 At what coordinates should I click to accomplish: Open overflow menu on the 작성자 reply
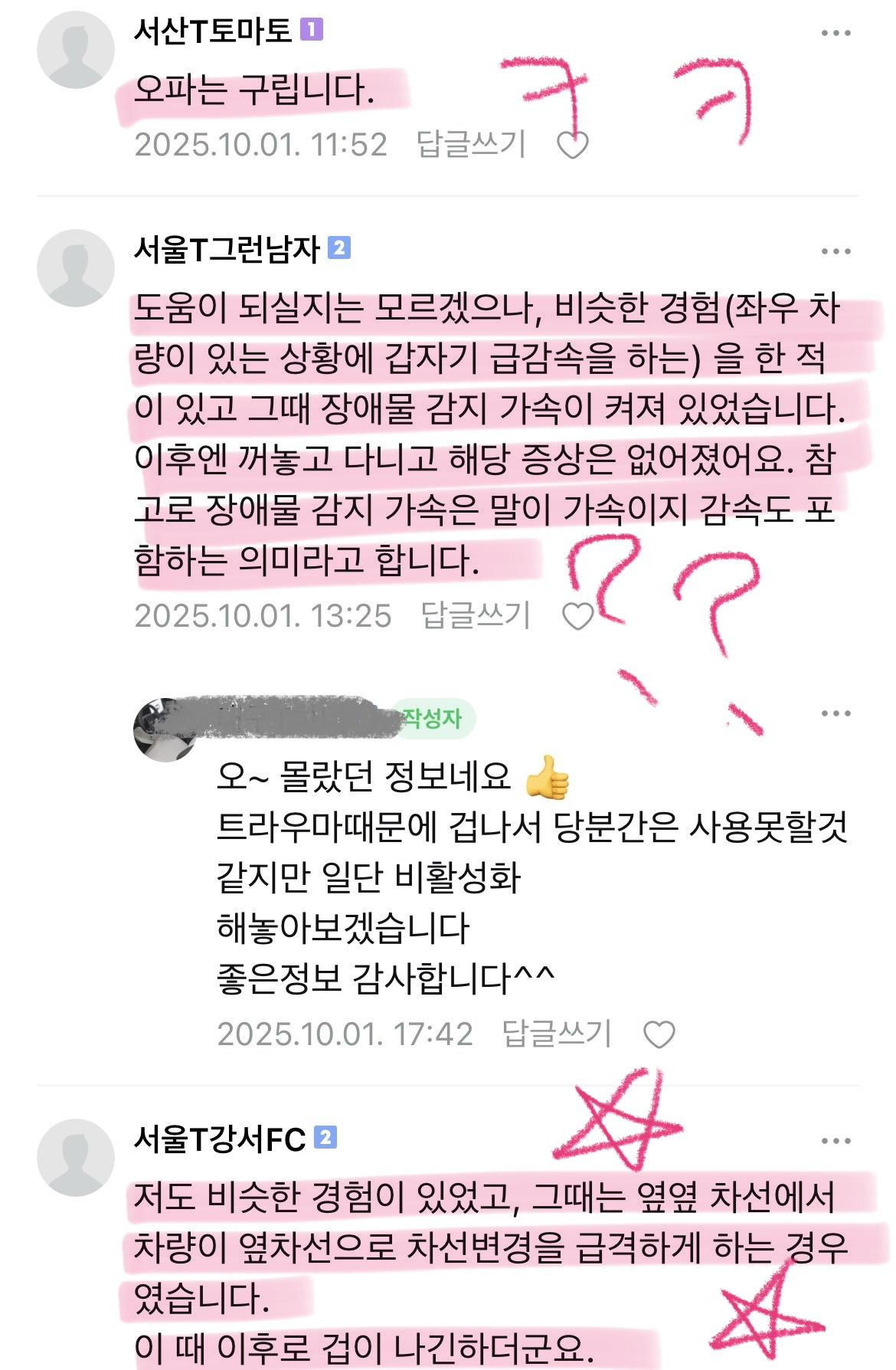[x=836, y=713]
